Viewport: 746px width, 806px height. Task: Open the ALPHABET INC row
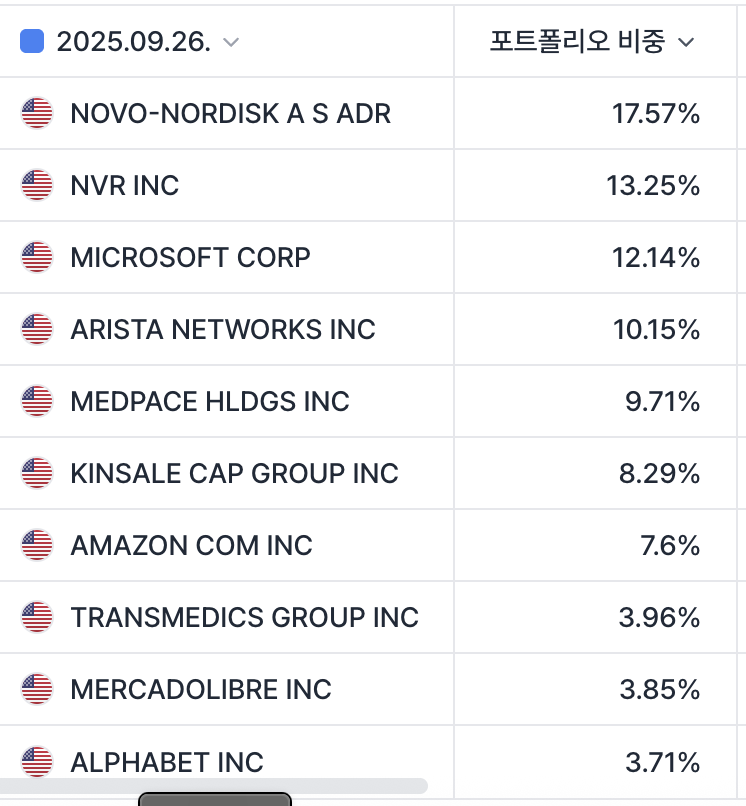click(x=167, y=762)
